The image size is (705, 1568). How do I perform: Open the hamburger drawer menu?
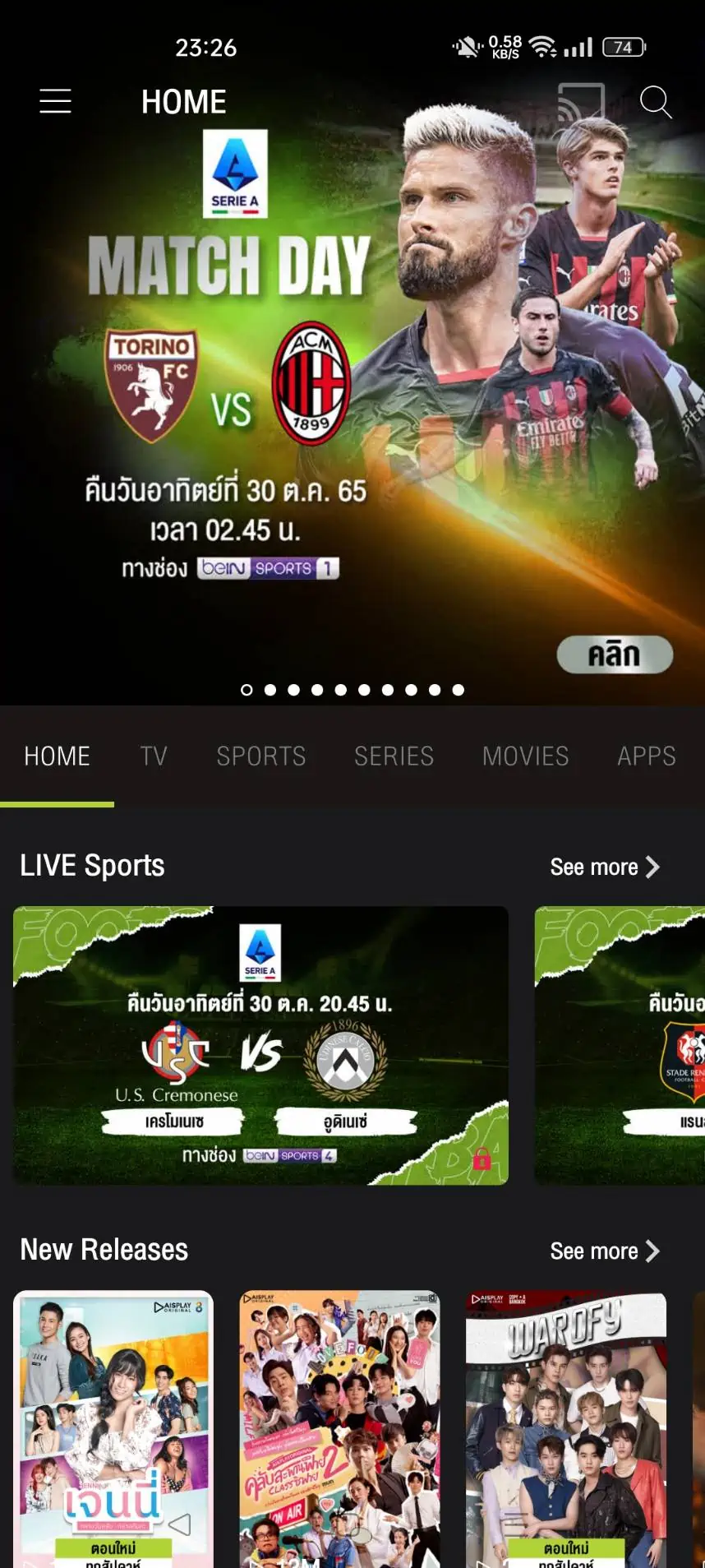(55, 101)
